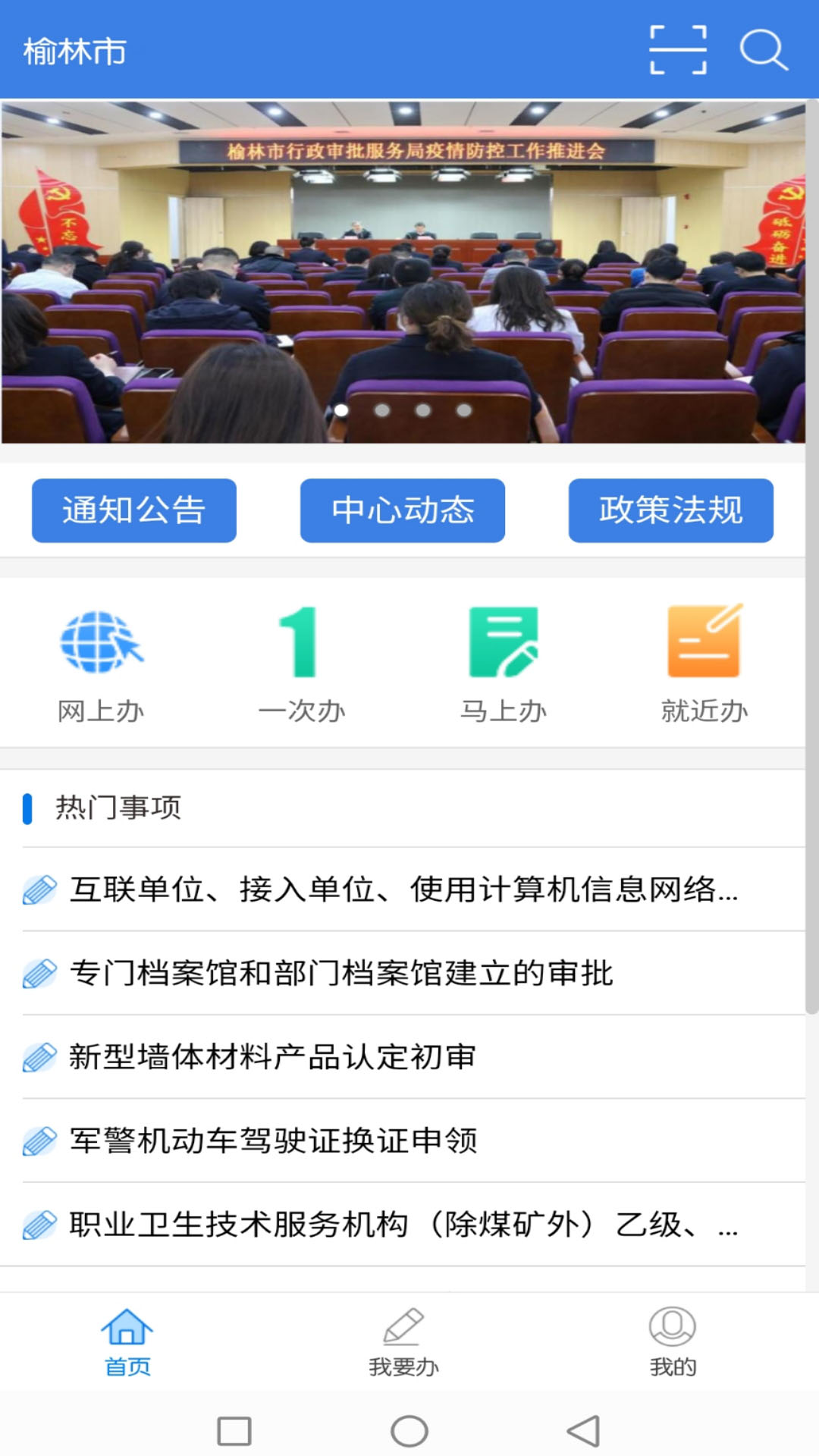Open 专门档案馆和部门档案馆建立的审批

coord(341,973)
